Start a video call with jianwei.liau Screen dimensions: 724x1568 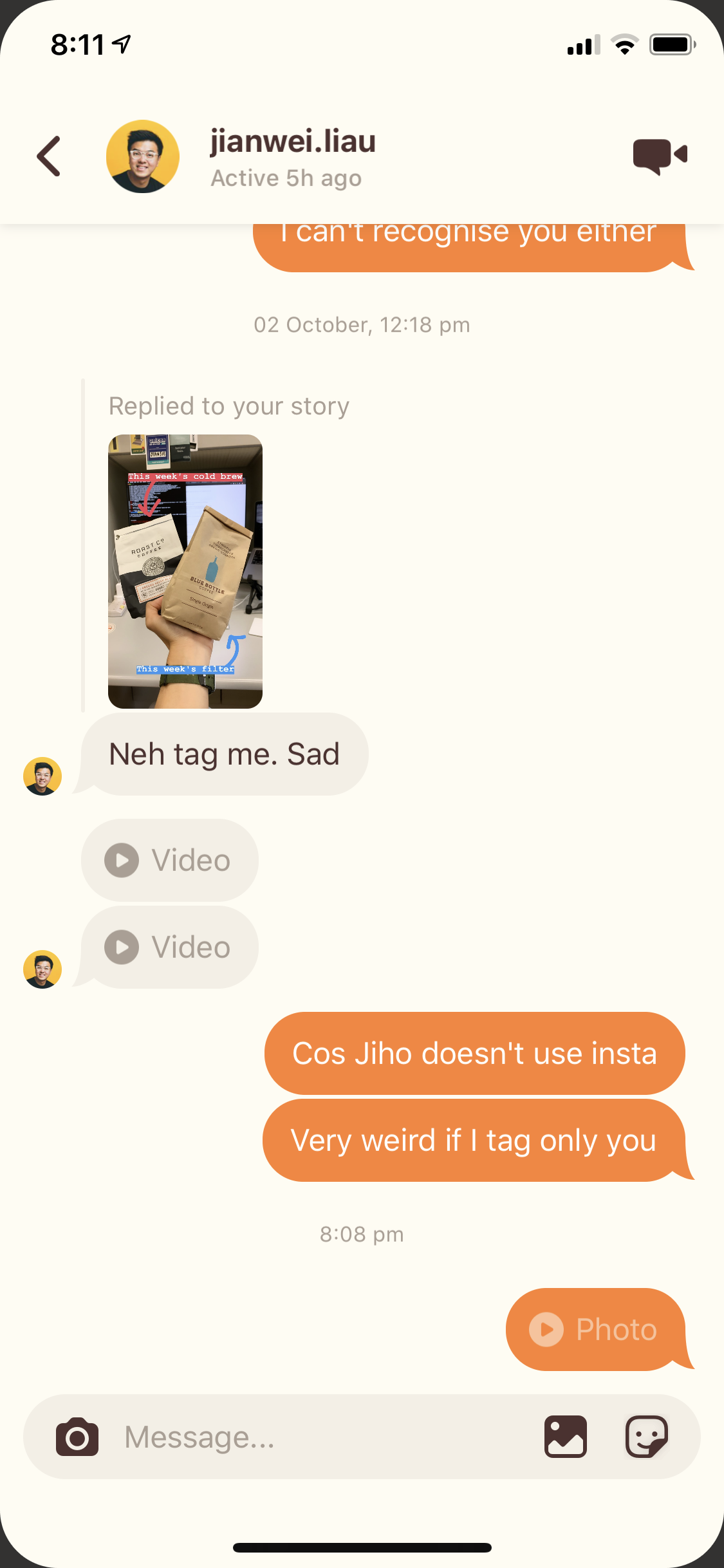[x=660, y=156]
